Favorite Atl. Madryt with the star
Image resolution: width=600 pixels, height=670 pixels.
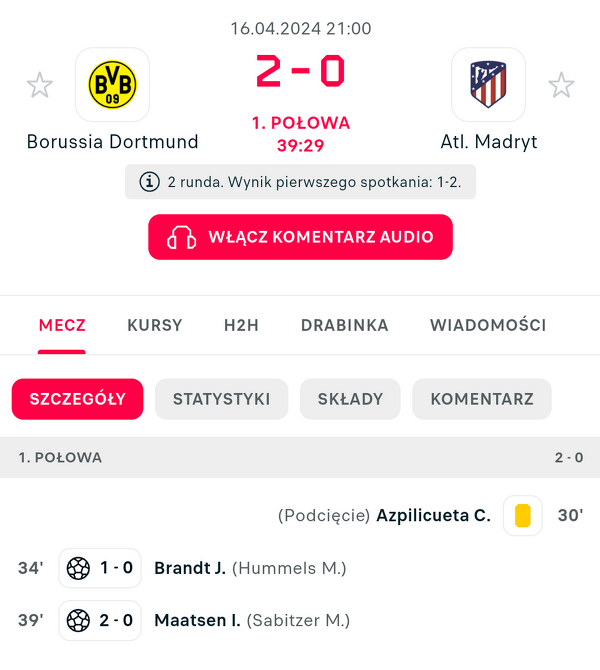[561, 85]
